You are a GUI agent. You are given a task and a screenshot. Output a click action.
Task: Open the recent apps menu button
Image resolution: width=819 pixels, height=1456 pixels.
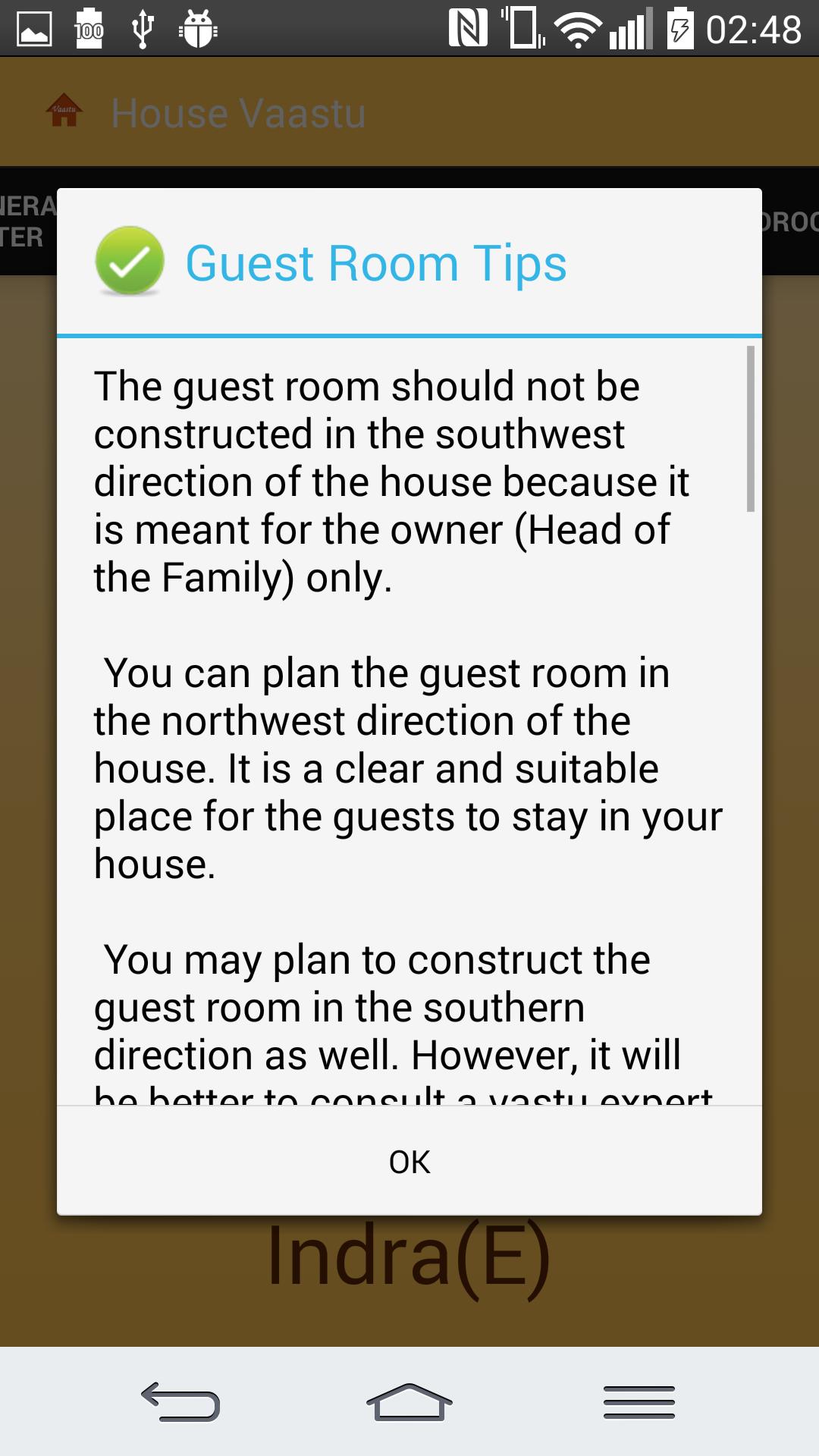[639, 1401]
